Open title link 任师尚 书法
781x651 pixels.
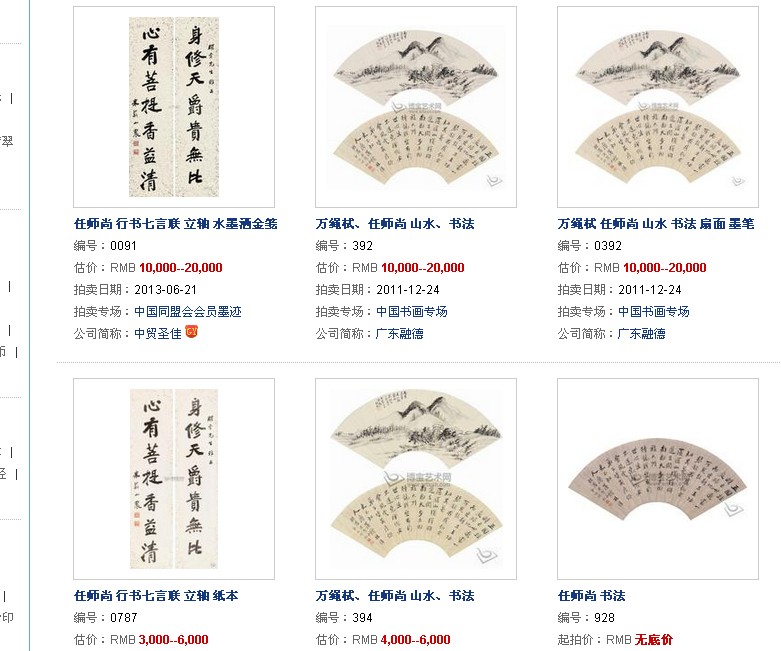(591, 596)
